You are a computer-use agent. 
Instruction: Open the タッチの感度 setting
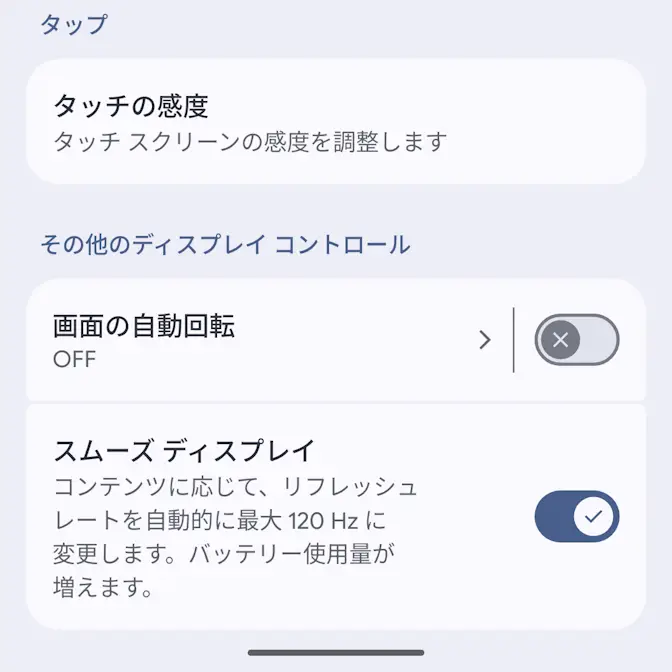click(336, 121)
